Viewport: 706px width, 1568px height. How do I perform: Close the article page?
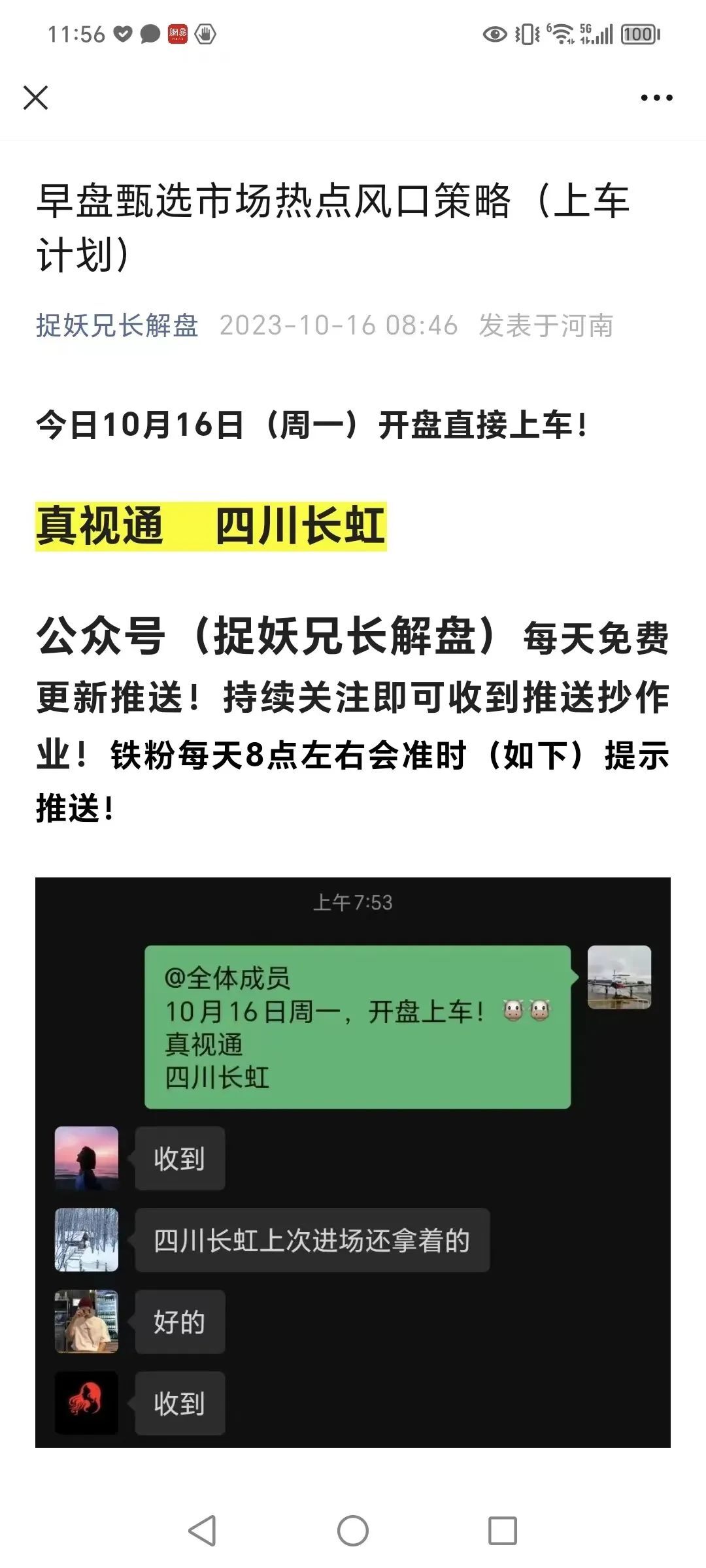[x=35, y=98]
